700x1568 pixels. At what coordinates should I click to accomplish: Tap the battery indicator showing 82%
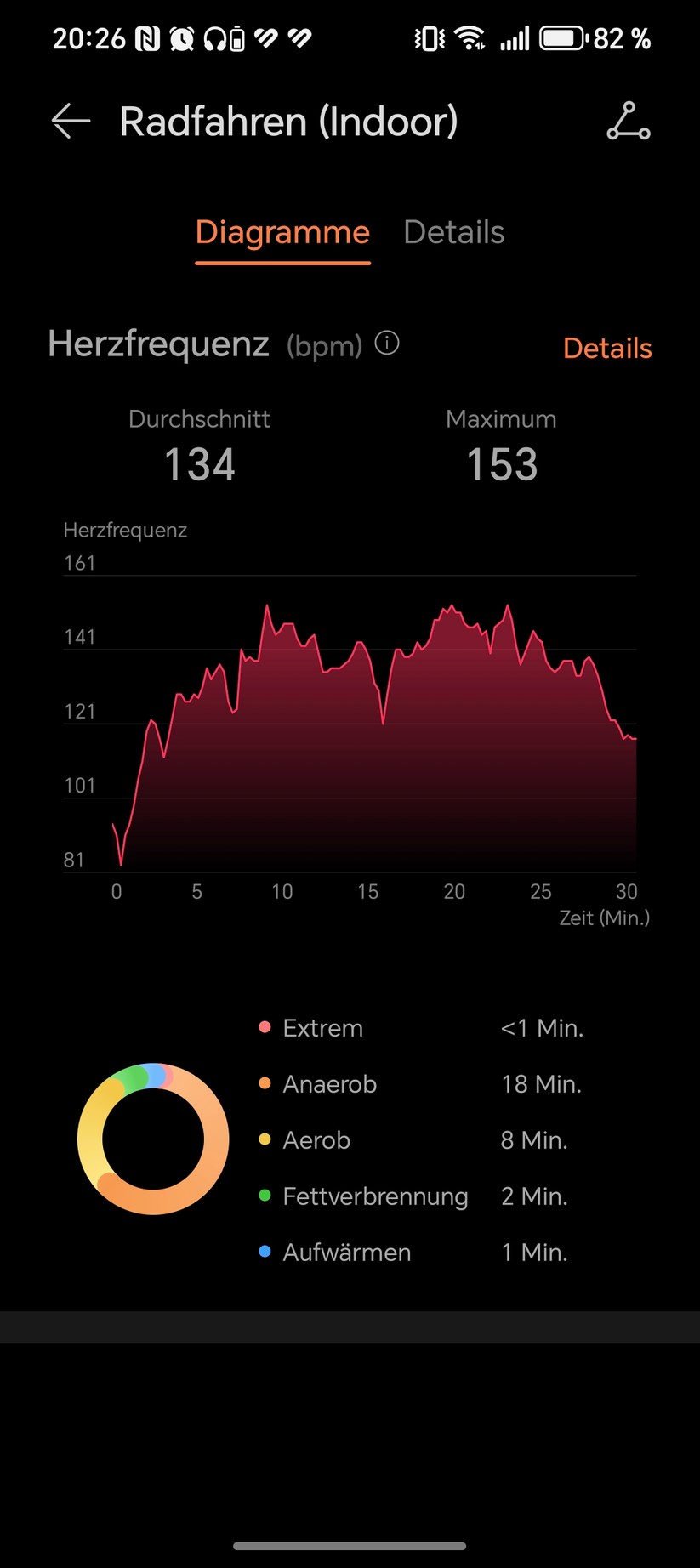564,37
